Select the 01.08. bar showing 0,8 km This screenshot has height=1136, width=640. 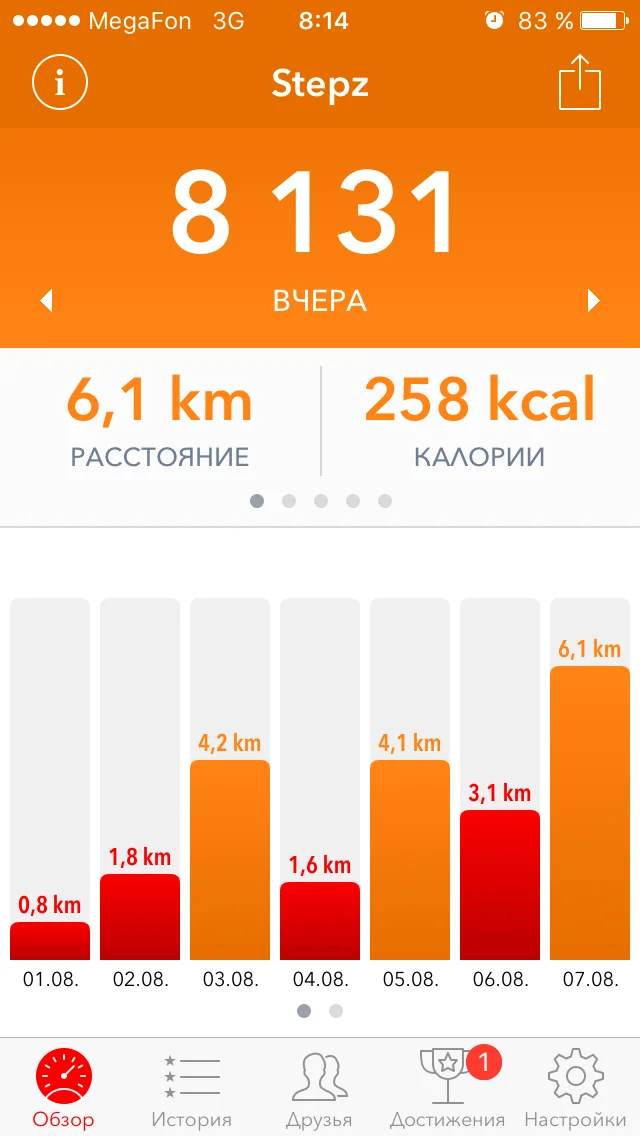pos(50,940)
